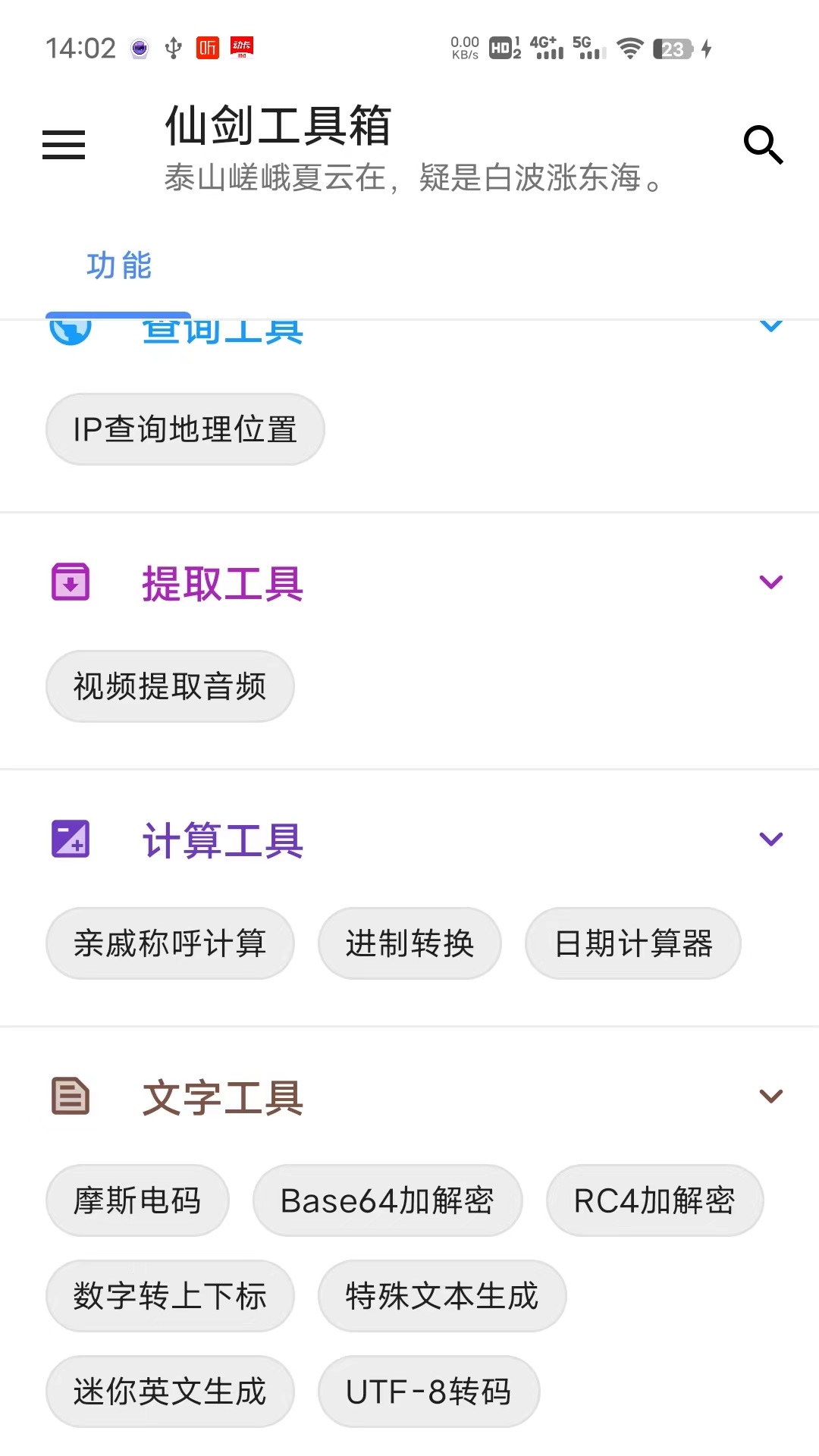
Task: Open UTF-8转码 tool
Action: tap(428, 1392)
